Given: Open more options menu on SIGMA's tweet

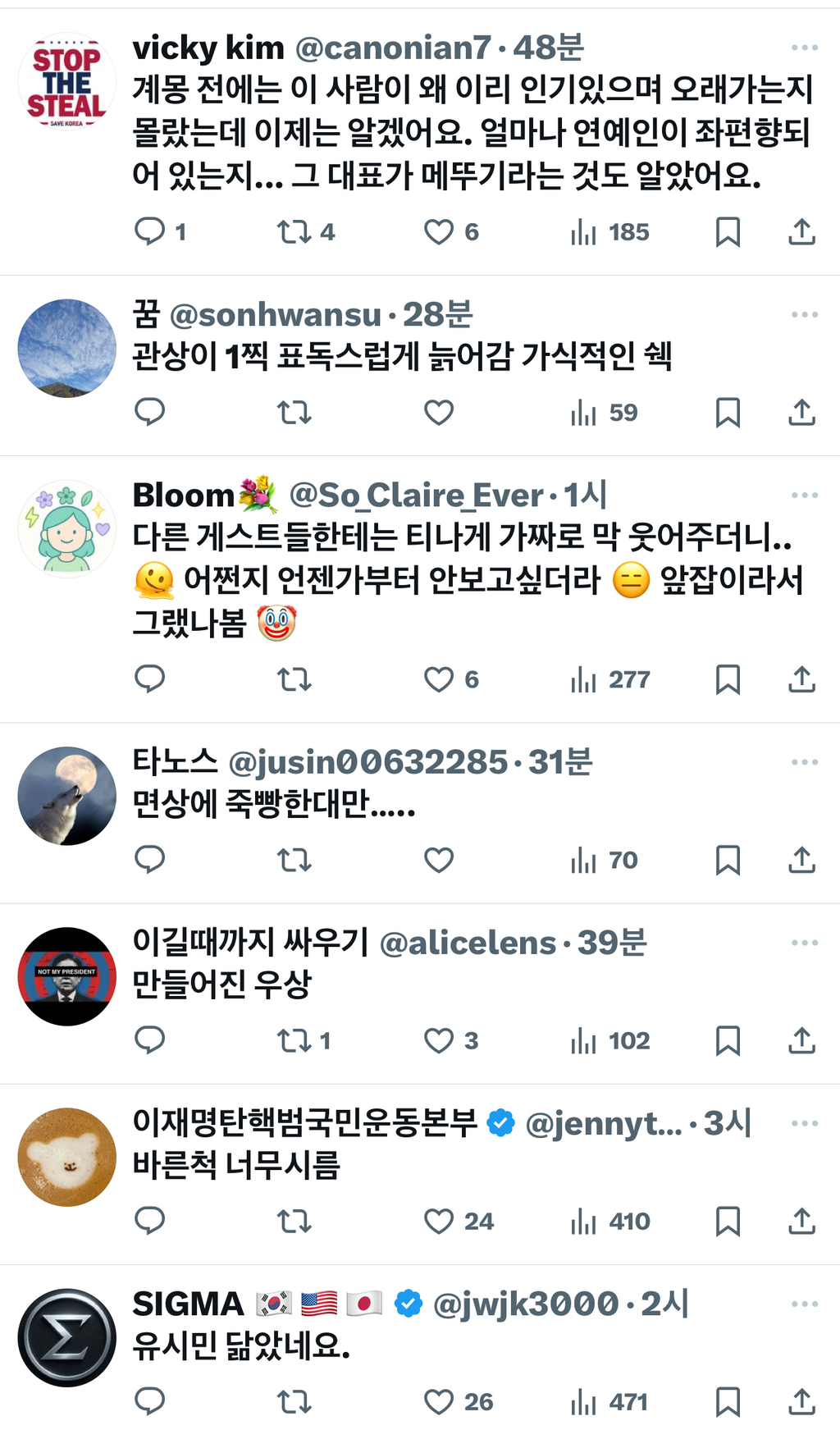Looking at the screenshot, I should click(801, 1295).
